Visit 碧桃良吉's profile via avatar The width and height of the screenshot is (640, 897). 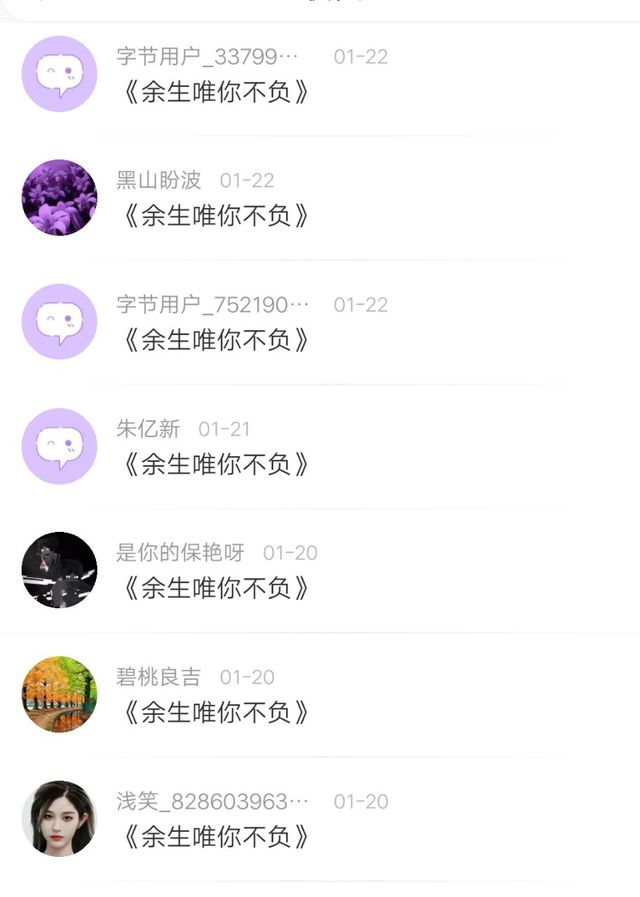(x=59, y=694)
